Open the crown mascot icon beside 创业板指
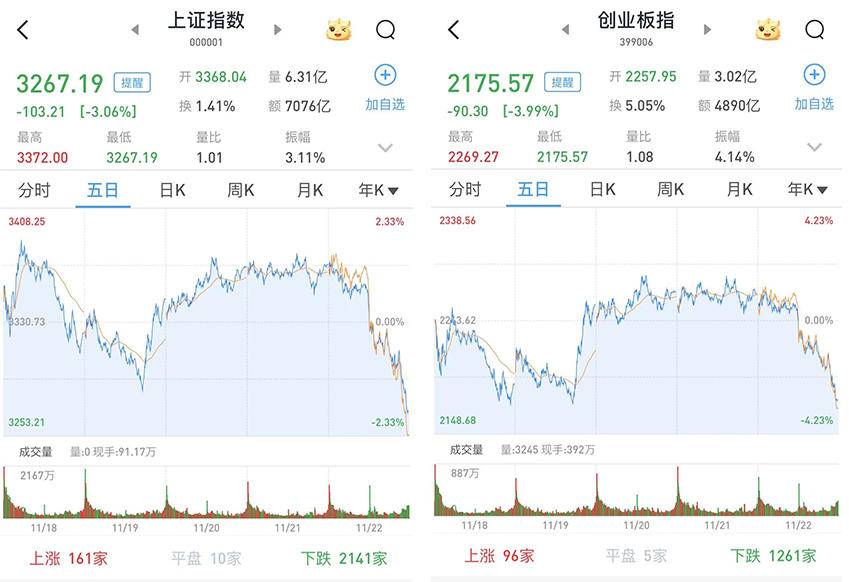Viewport: 849px width, 582px height. pos(767,30)
